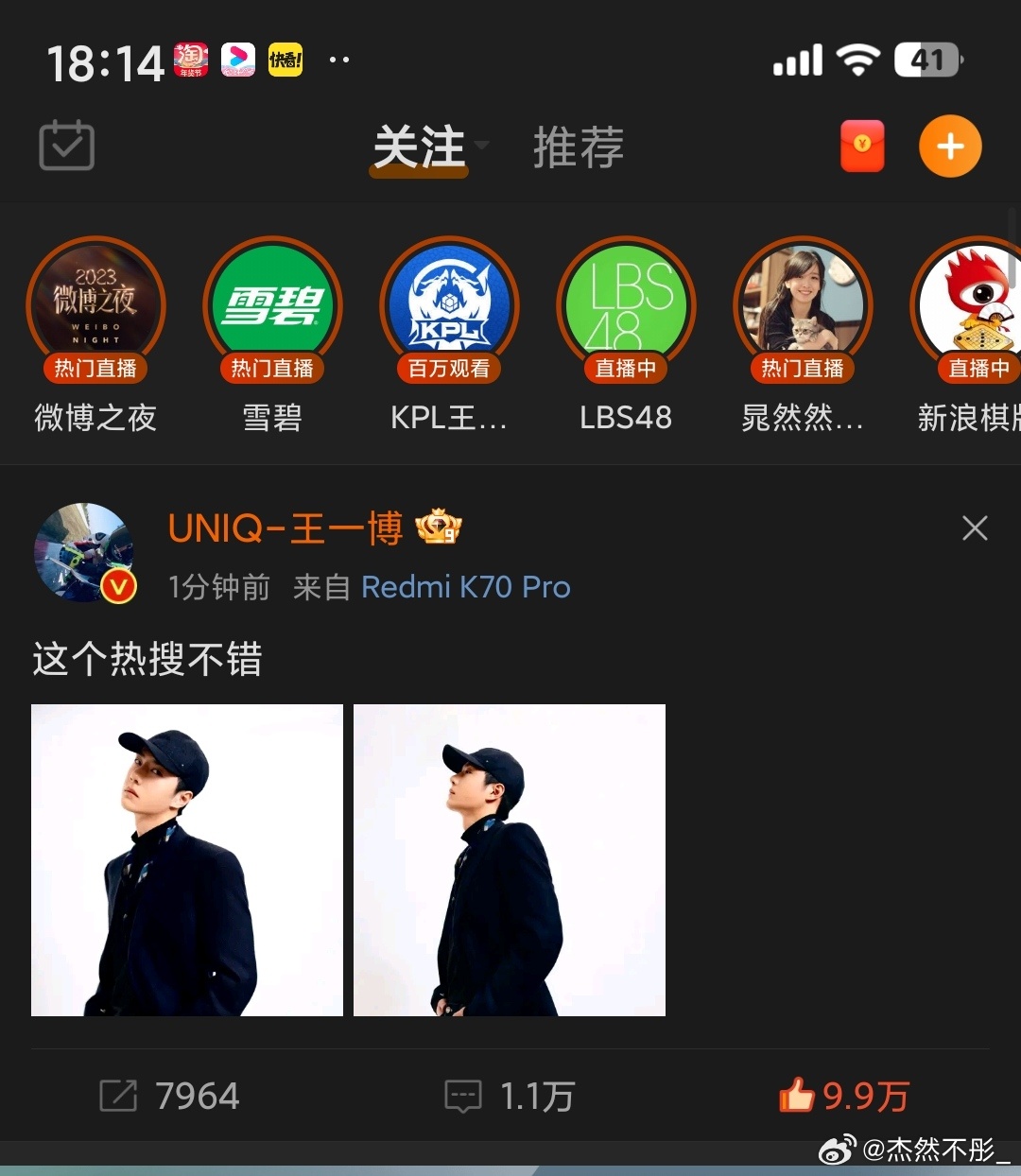Open the check-in calendar icon

coord(66,147)
